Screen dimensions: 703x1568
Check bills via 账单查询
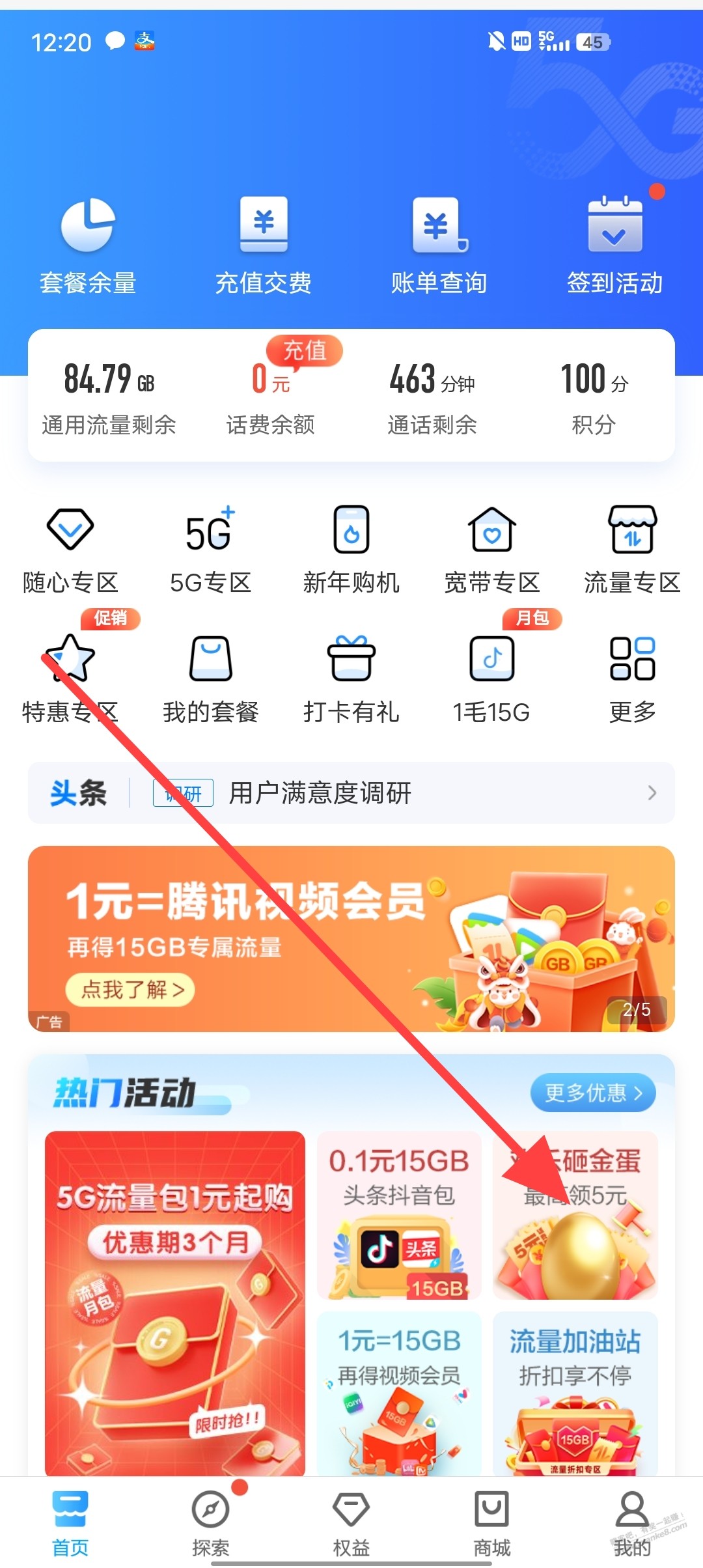[439, 244]
